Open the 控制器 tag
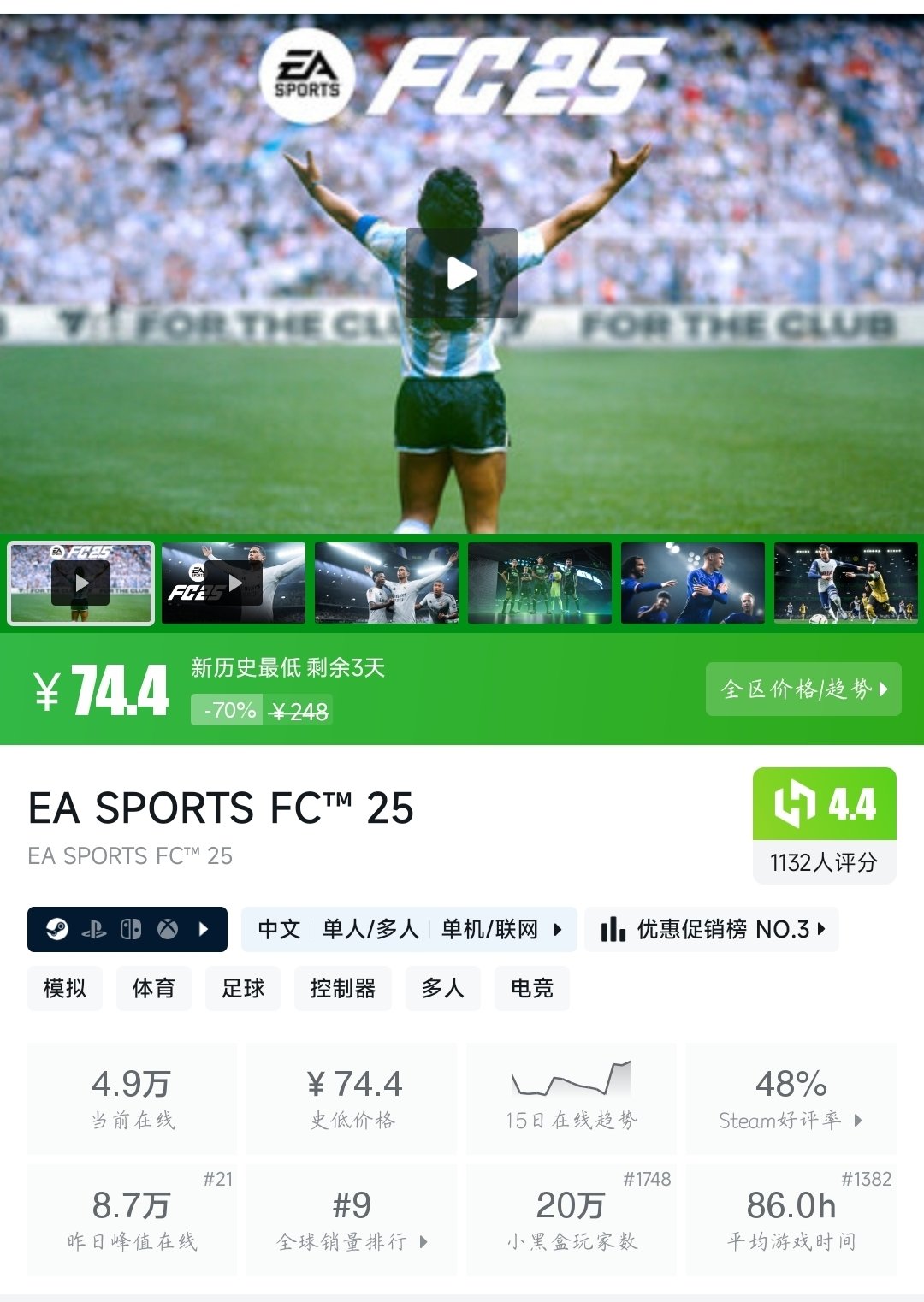 pos(342,989)
